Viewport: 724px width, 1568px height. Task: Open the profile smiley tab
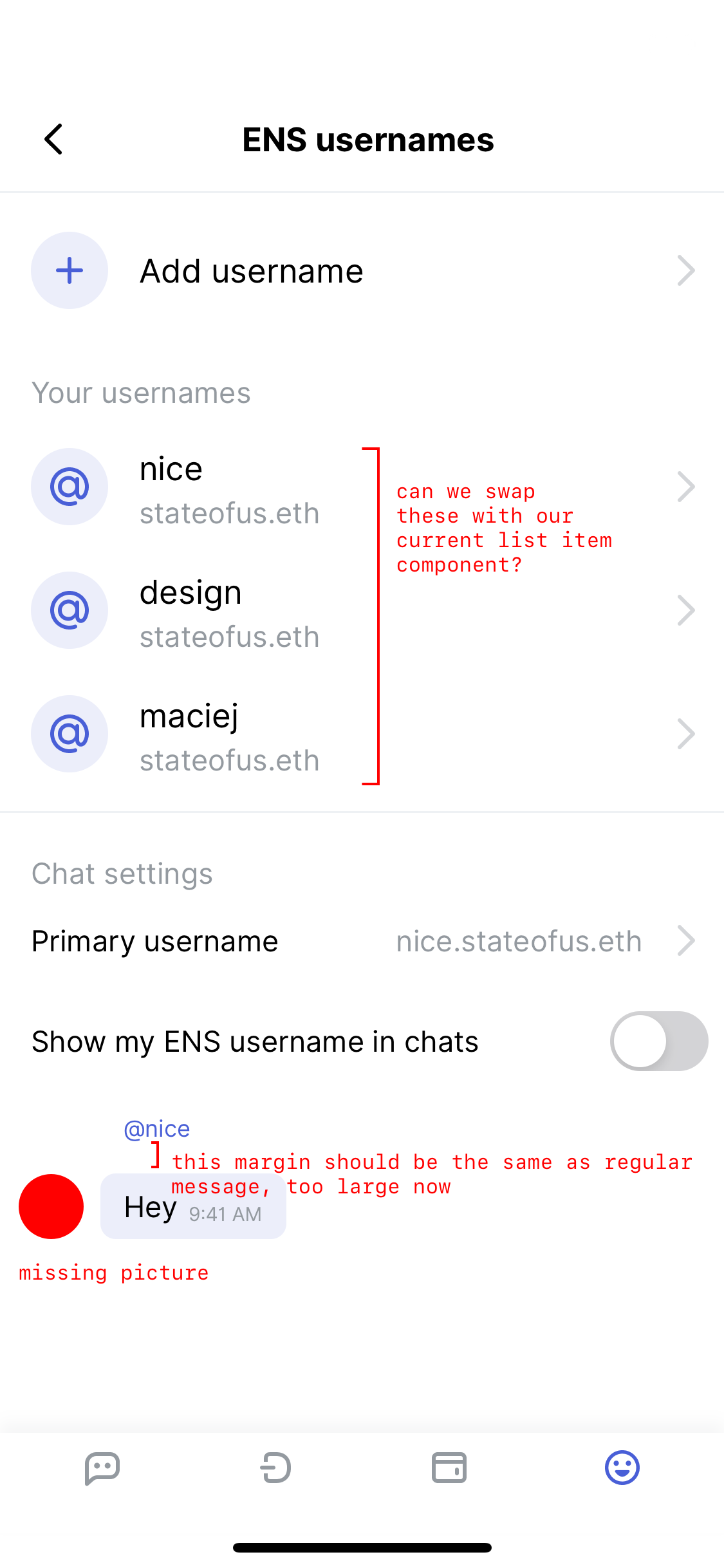coord(622,1468)
